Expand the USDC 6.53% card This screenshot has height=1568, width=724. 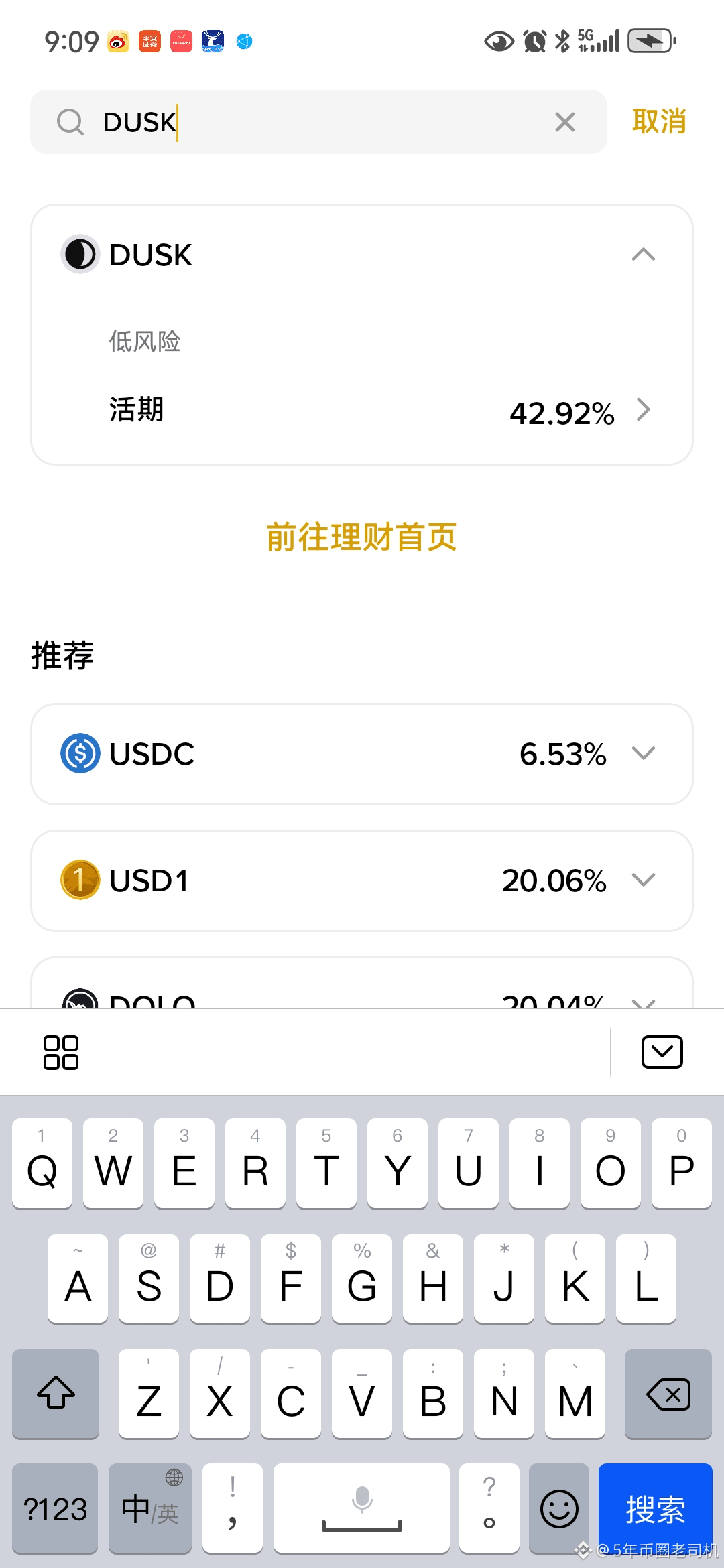pyautogui.click(x=362, y=754)
